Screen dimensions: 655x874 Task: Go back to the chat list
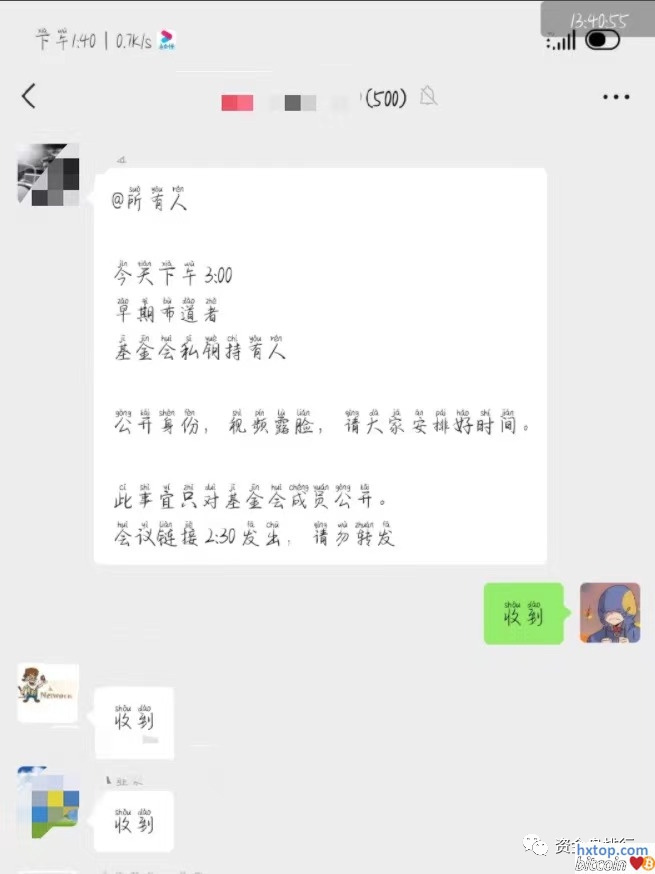click(x=28, y=96)
